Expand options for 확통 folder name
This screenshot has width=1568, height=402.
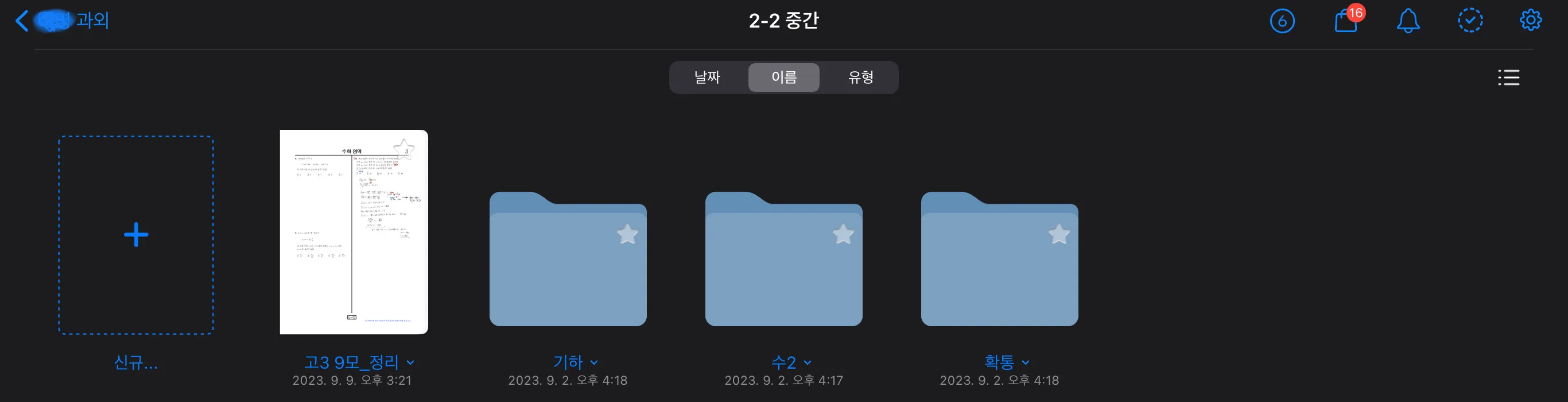coord(1026,362)
